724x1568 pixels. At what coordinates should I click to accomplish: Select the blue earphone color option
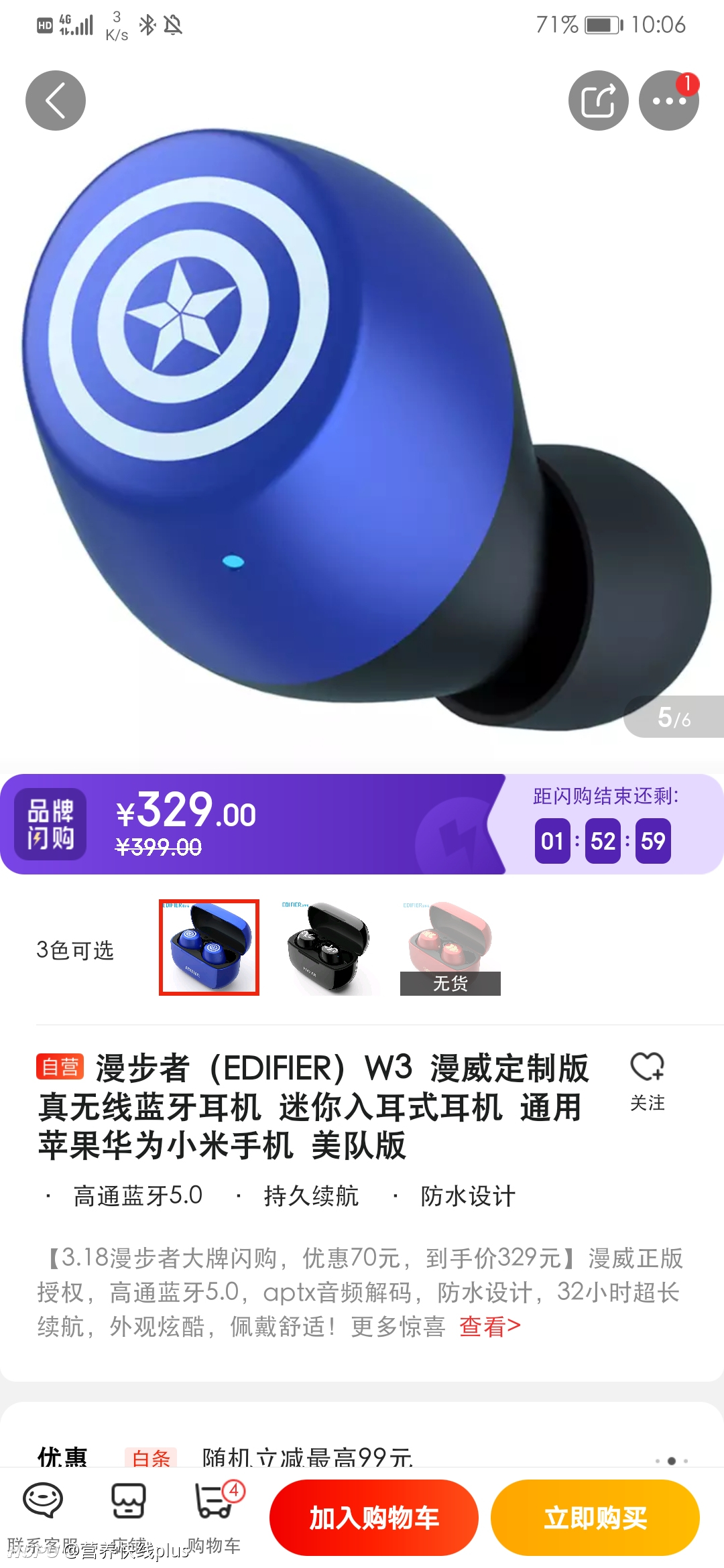tap(209, 948)
